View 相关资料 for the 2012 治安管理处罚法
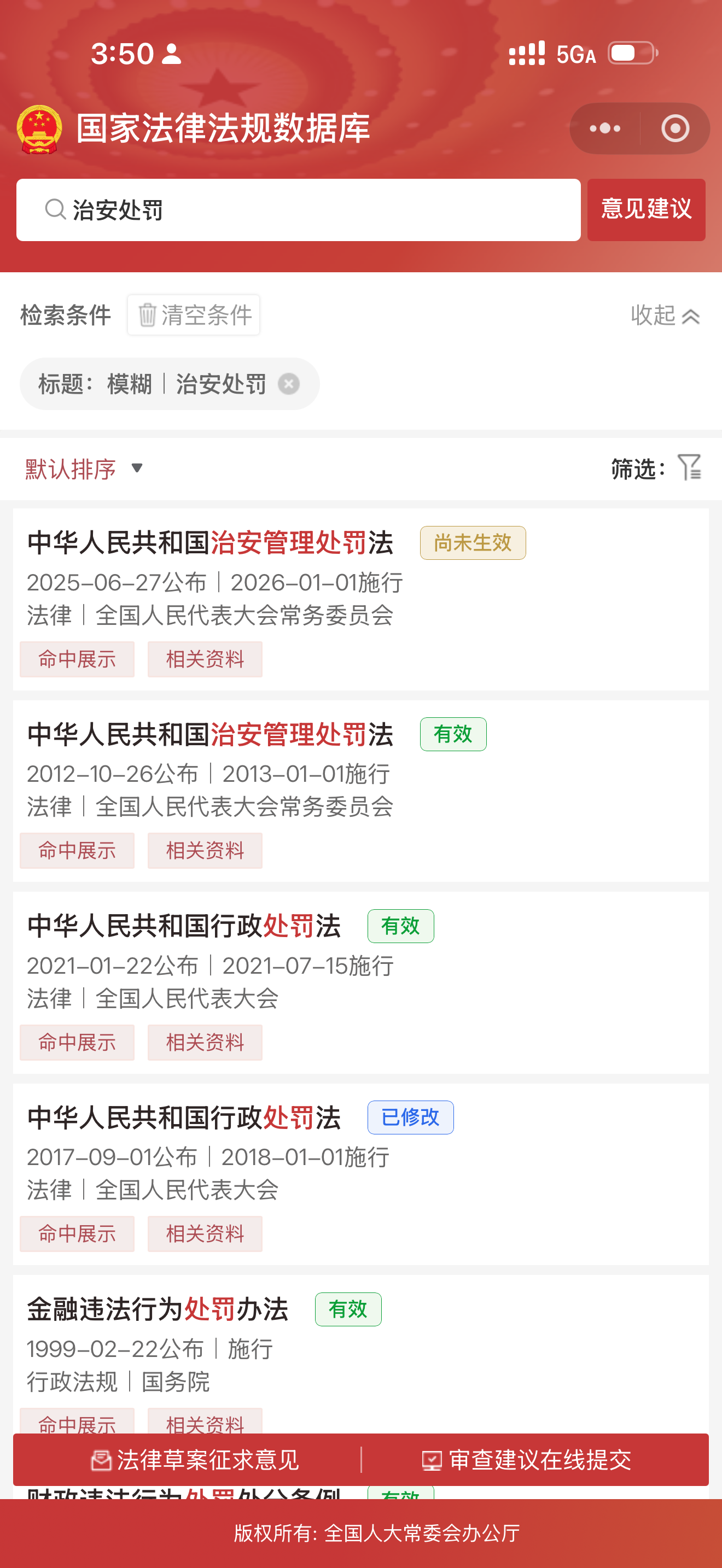 point(205,851)
